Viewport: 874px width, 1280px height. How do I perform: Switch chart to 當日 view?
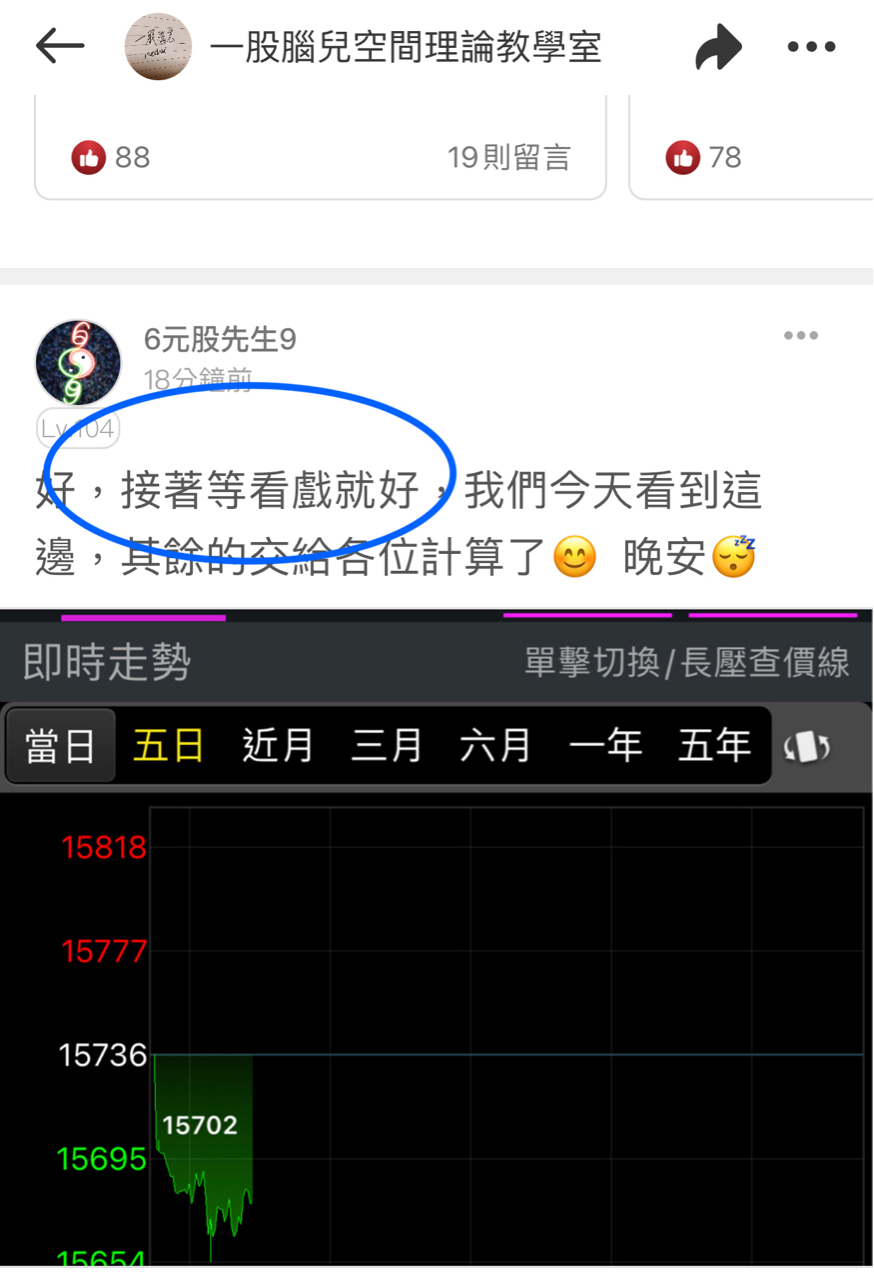(x=59, y=746)
